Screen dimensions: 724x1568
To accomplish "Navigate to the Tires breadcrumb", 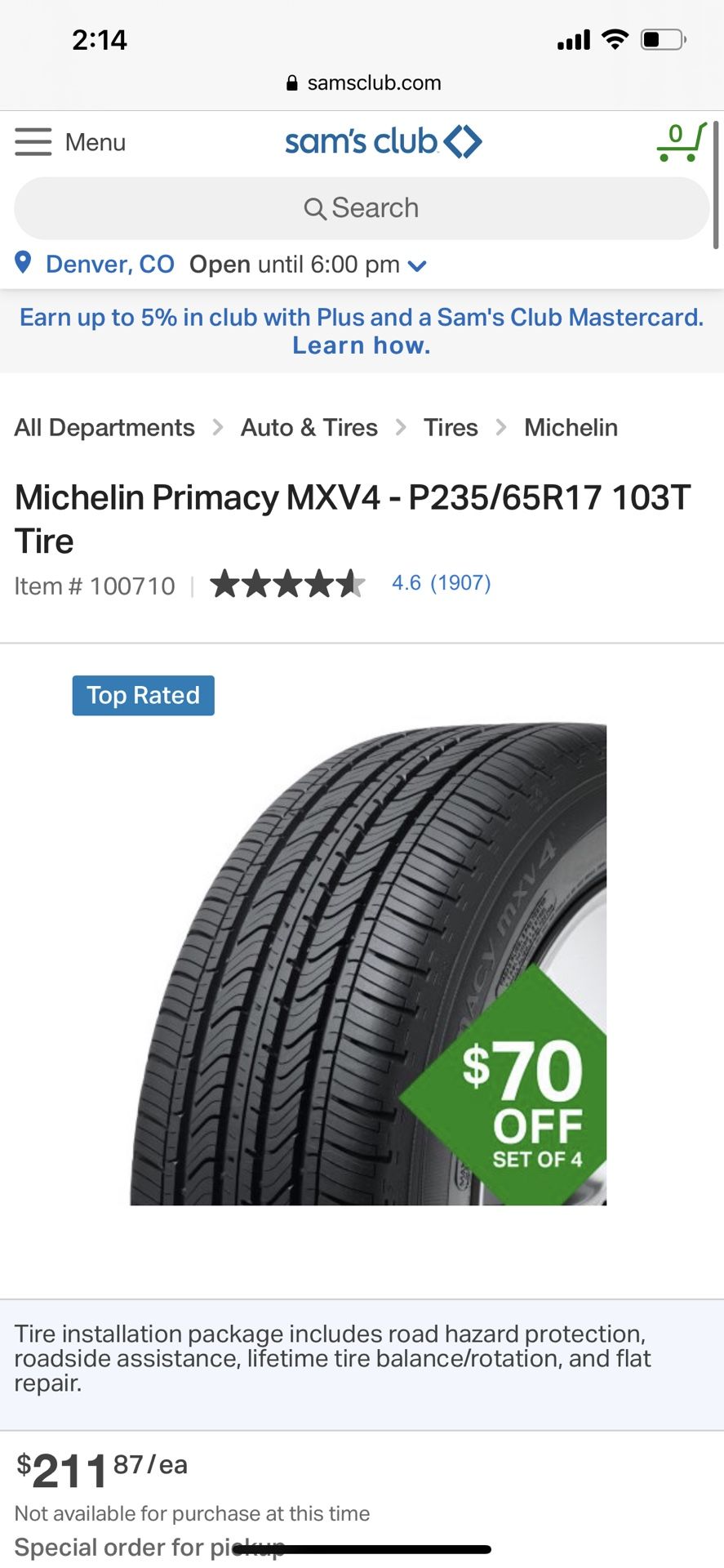I will pyautogui.click(x=450, y=427).
